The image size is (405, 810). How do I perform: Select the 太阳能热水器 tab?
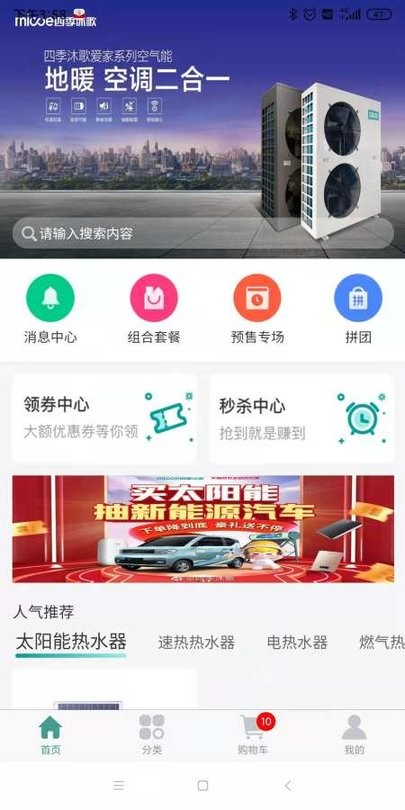71,642
